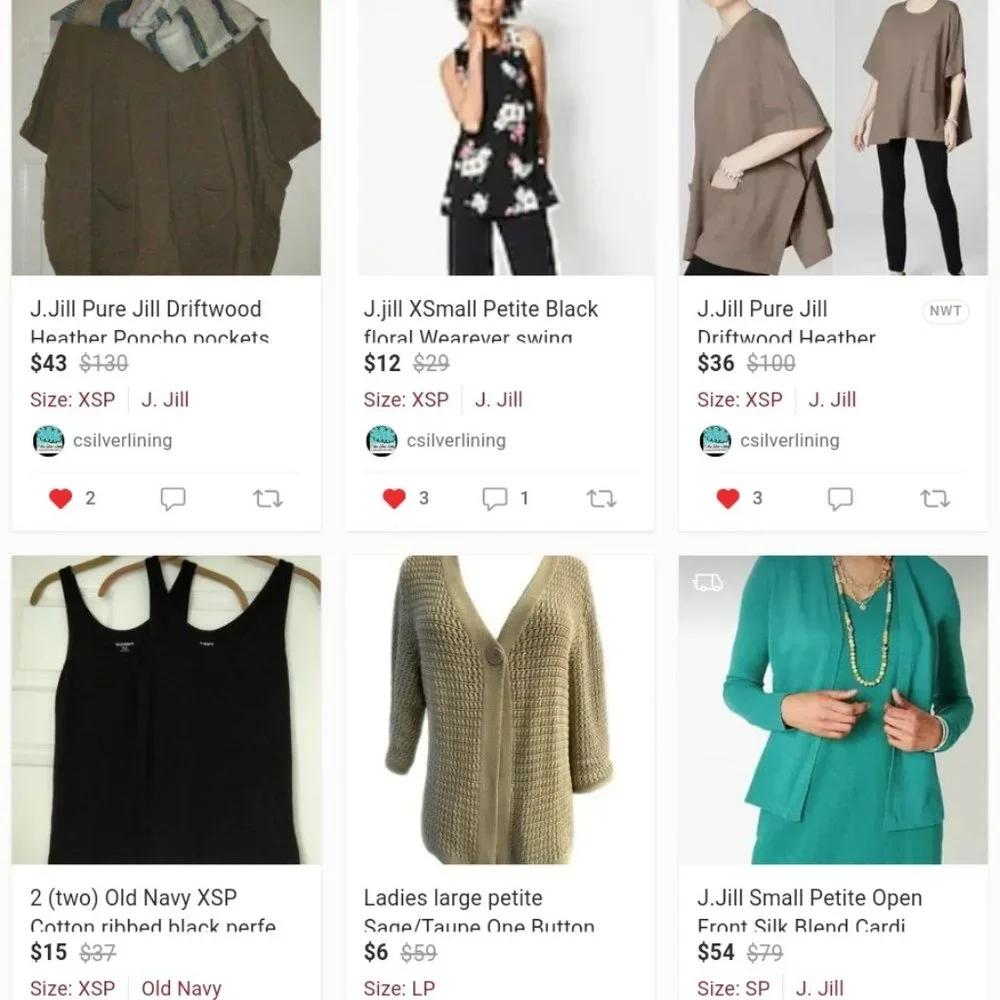The image size is (1000, 1000).
Task: Share the $36 NWT Driftwood Heather listing
Action: (x=935, y=498)
